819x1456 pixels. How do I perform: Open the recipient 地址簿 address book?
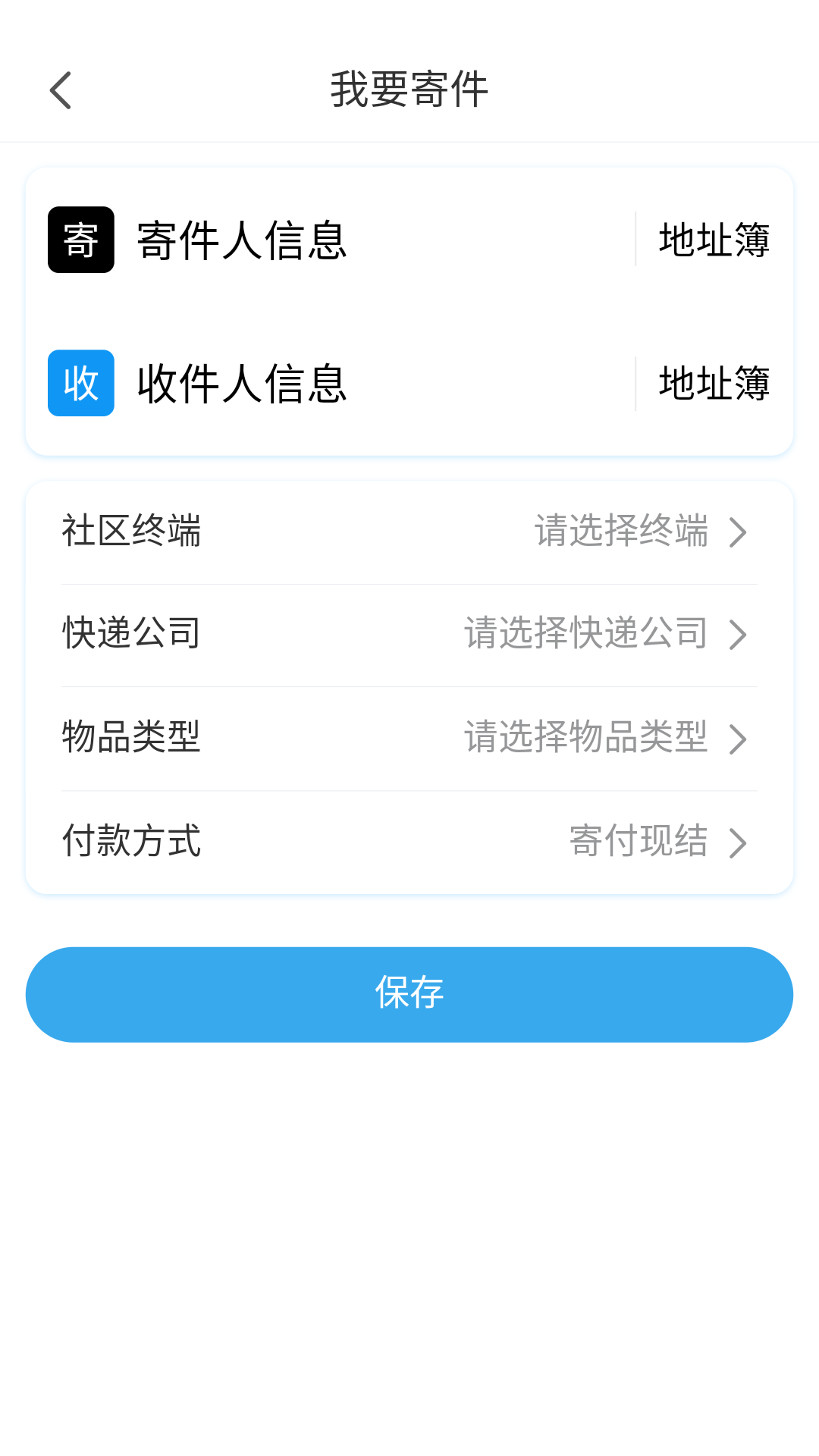[713, 383]
